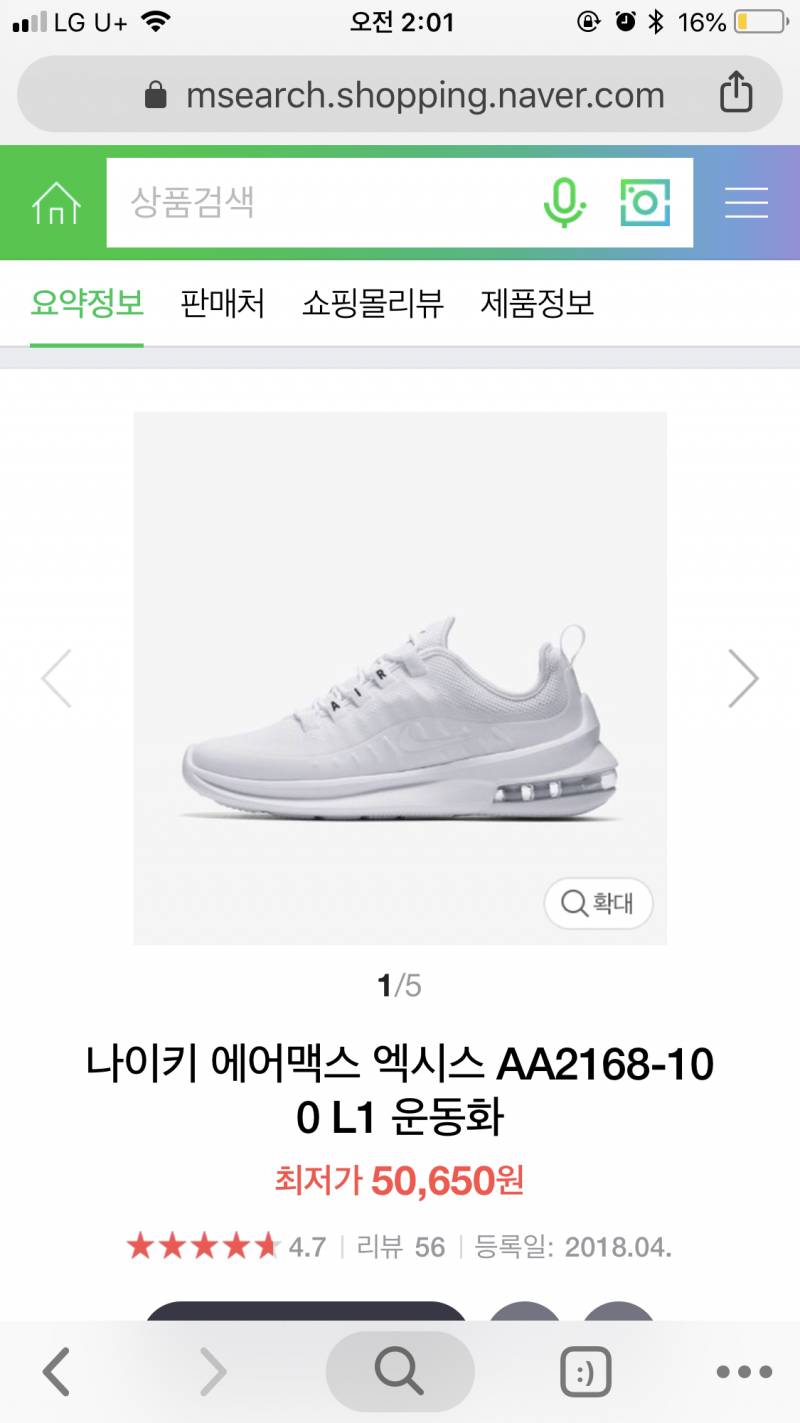
Task: Select the 요약정보 tab
Action: [x=87, y=303]
